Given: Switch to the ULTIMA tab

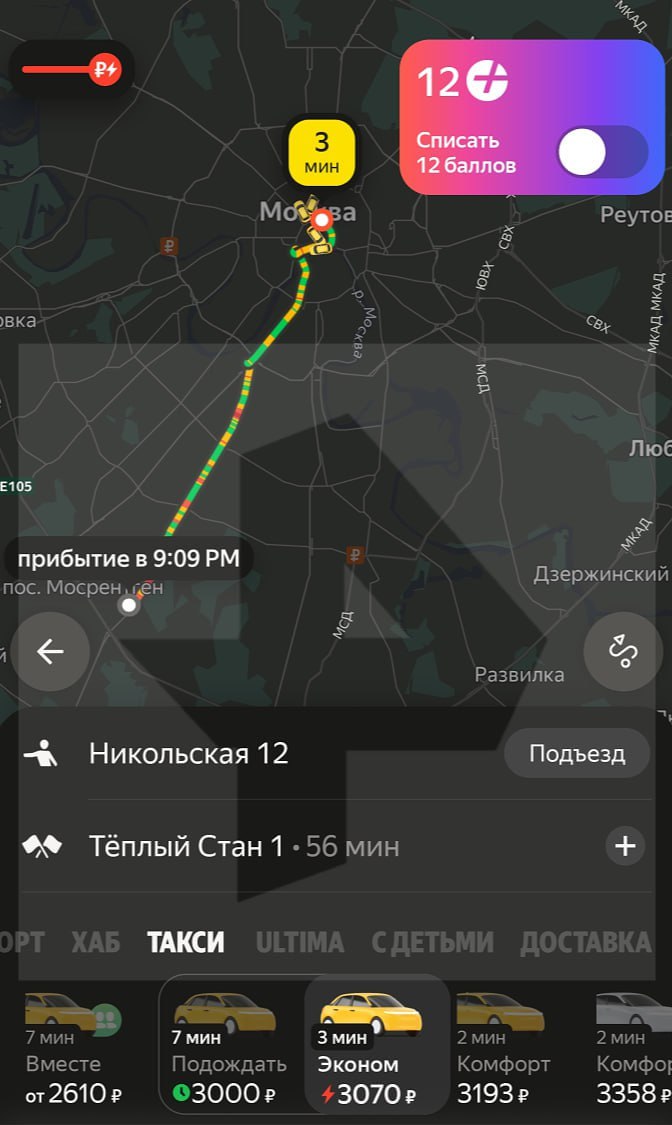Looking at the screenshot, I should click(300, 942).
